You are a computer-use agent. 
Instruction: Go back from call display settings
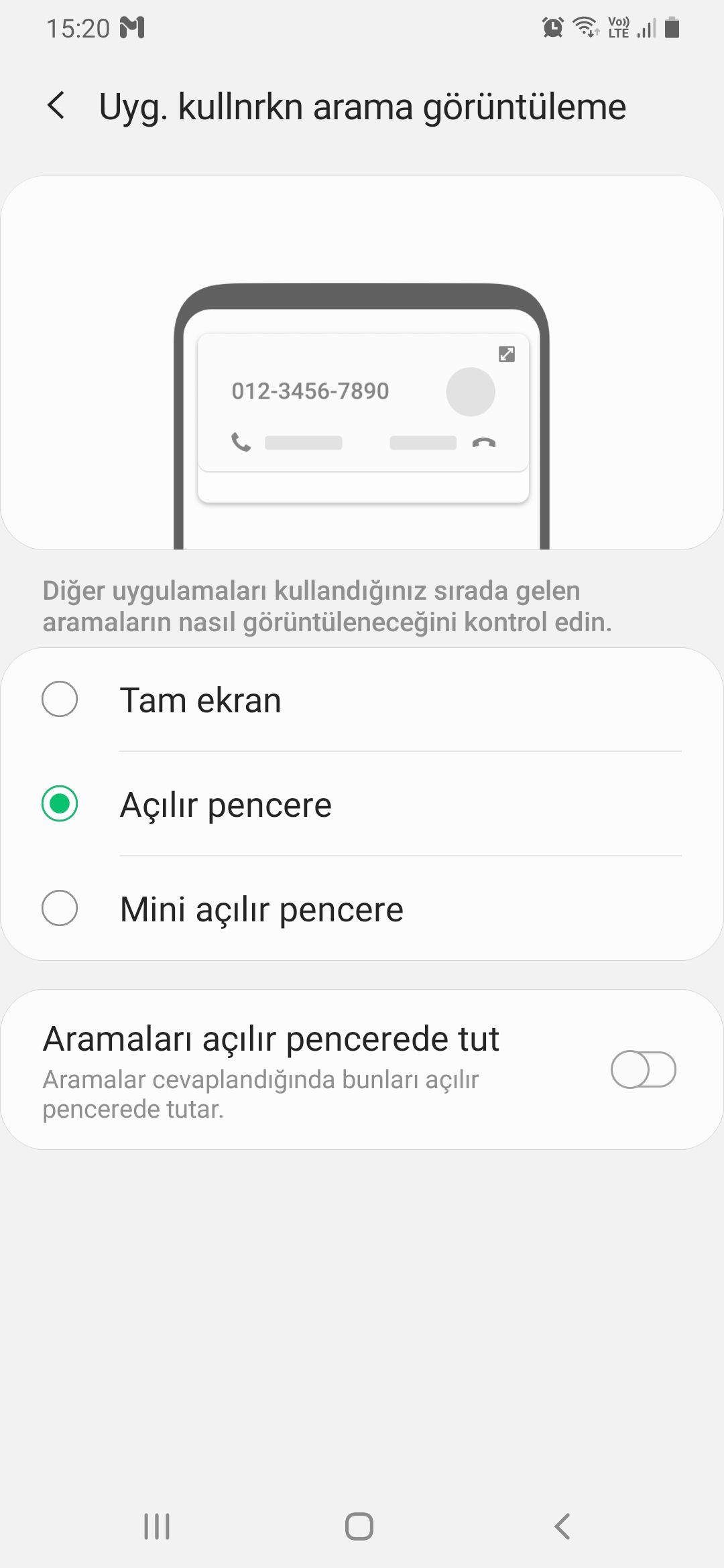point(57,106)
